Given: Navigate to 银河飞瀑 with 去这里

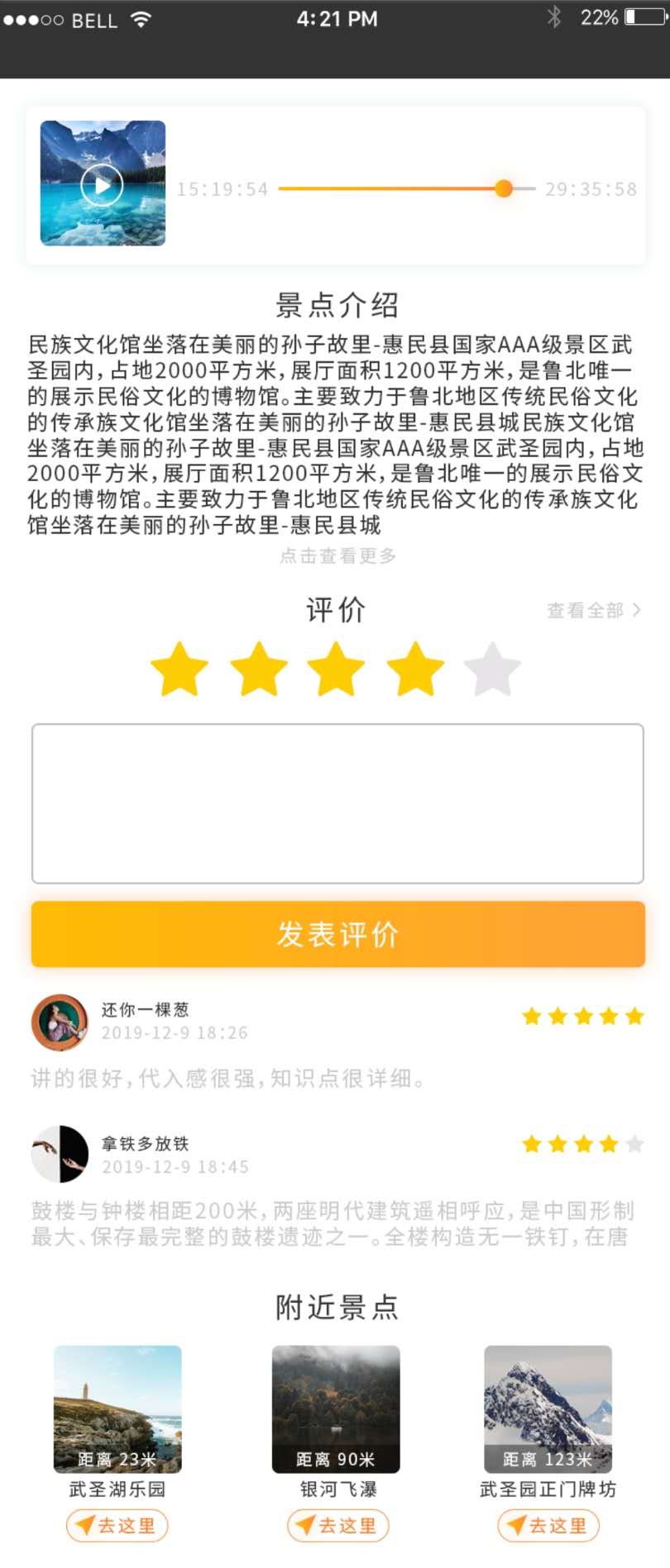Looking at the screenshot, I should coord(337,1525).
